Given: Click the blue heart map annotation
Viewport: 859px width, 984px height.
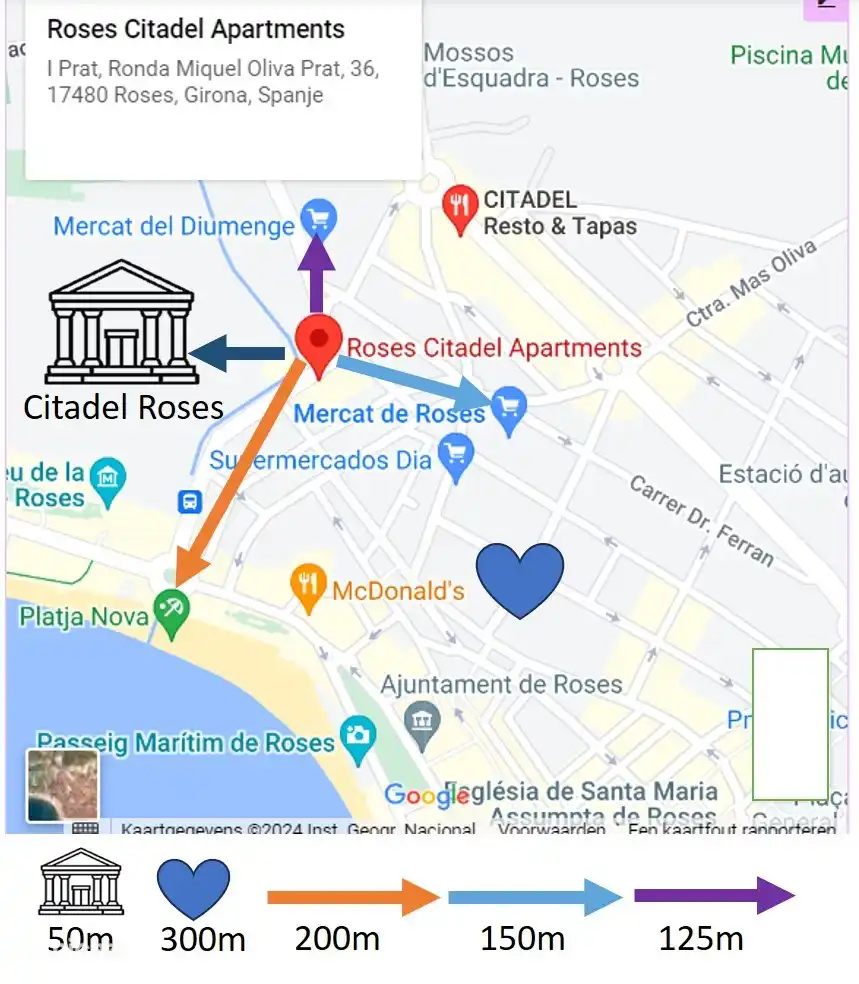Looking at the screenshot, I should (520, 578).
